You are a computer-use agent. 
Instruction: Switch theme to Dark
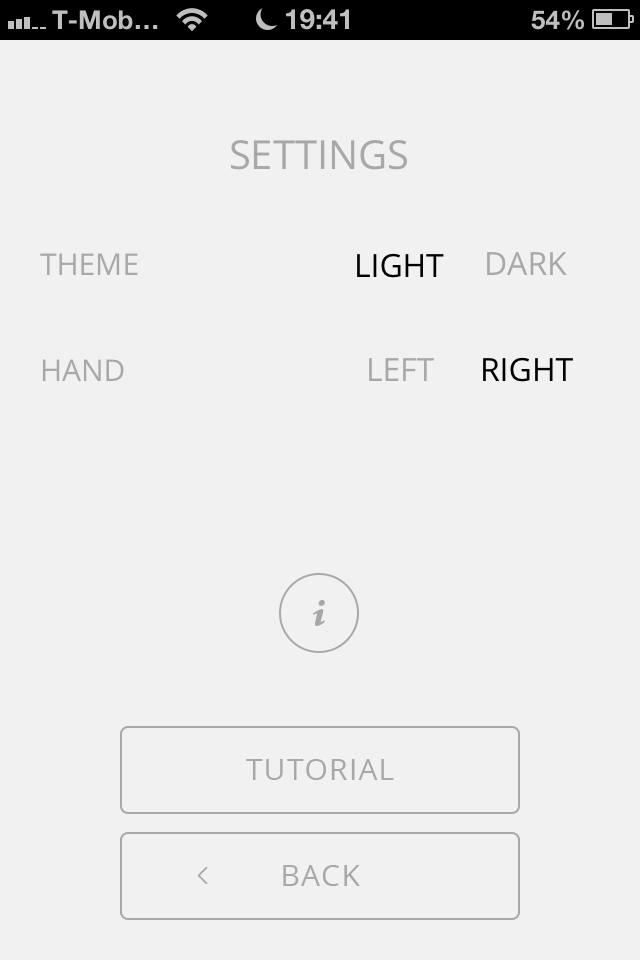[x=526, y=265]
